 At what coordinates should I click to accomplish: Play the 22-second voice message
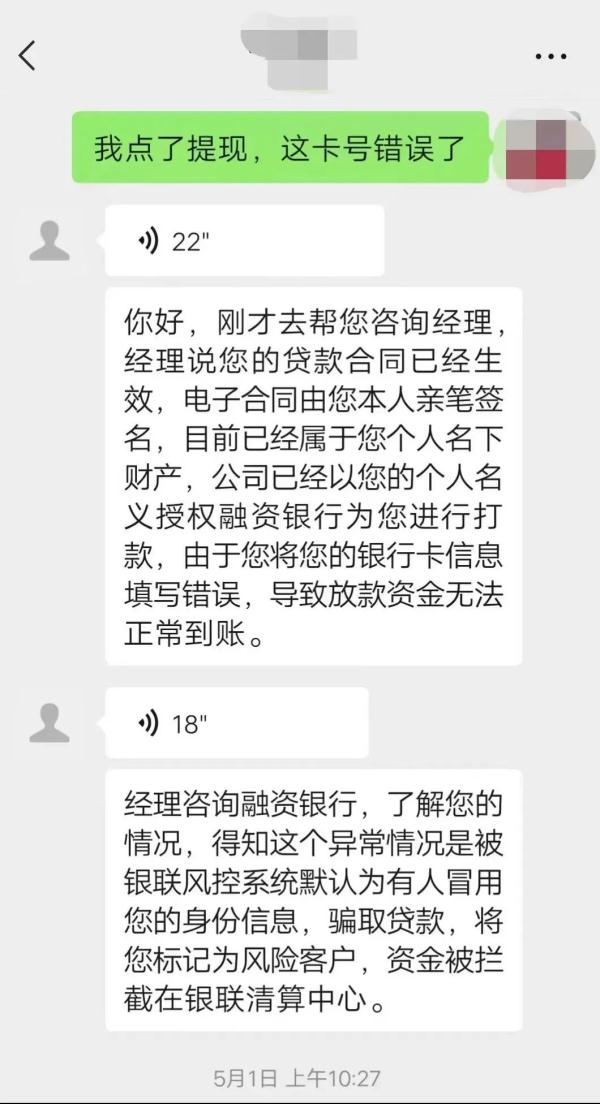[244, 241]
